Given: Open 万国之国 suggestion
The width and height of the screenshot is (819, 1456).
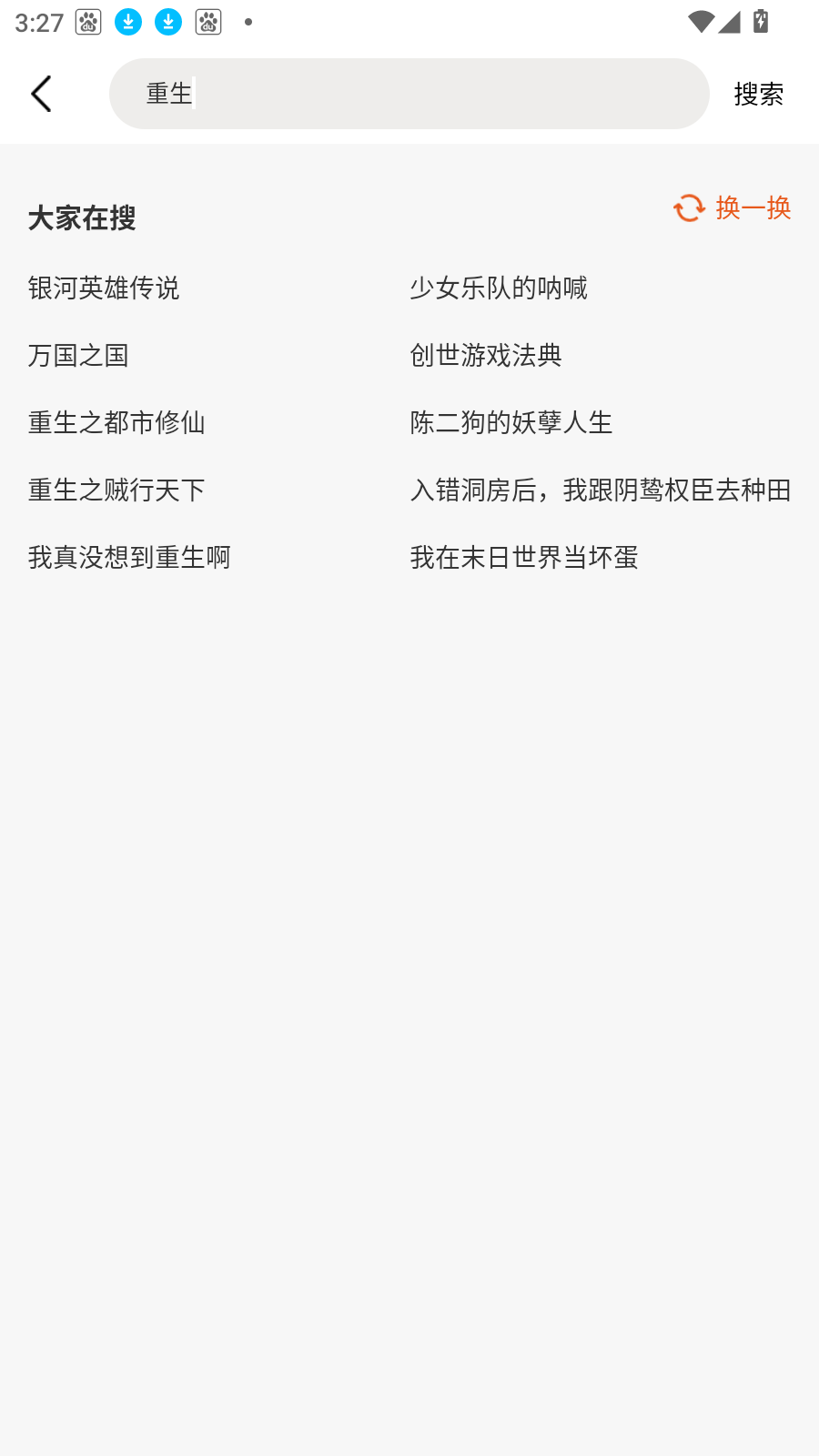Looking at the screenshot, I should point(77,355).
